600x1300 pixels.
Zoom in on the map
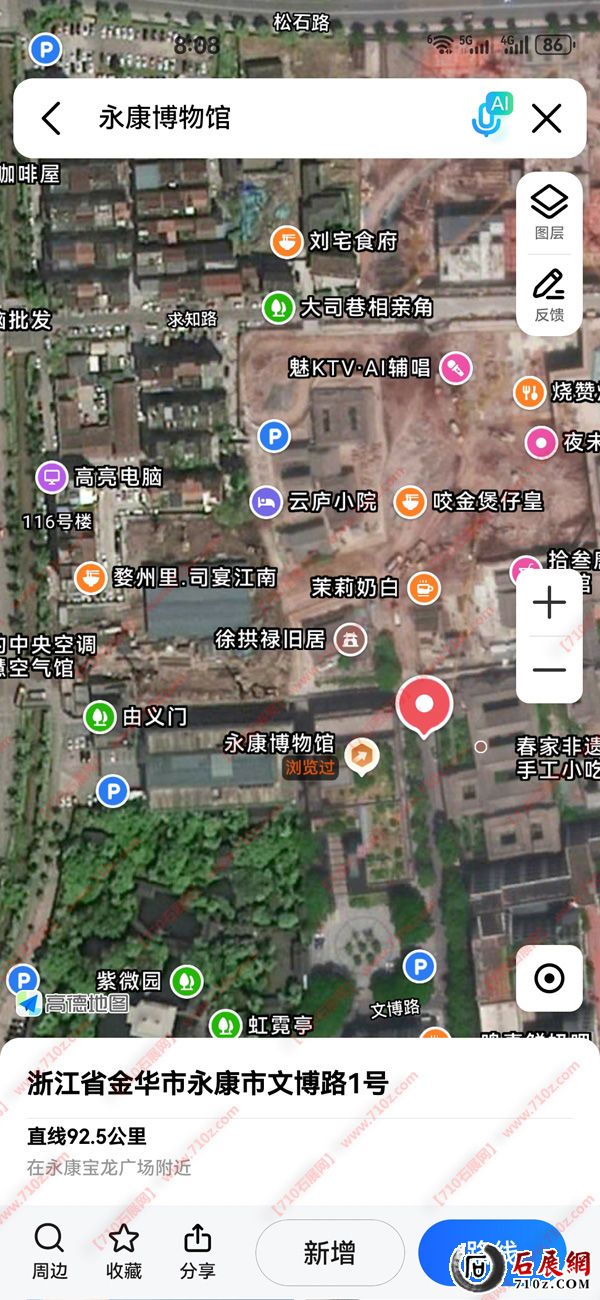coord(549,603)
